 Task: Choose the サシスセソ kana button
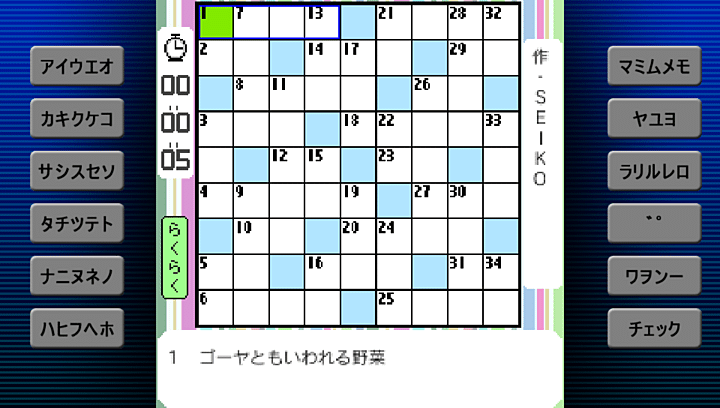tap(76, 170)
